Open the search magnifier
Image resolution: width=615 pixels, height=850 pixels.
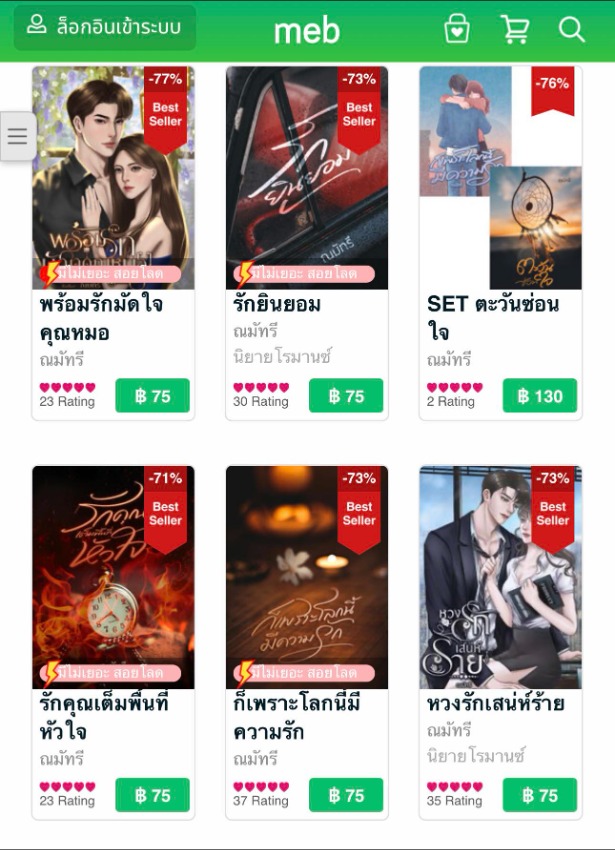[572, 29]
